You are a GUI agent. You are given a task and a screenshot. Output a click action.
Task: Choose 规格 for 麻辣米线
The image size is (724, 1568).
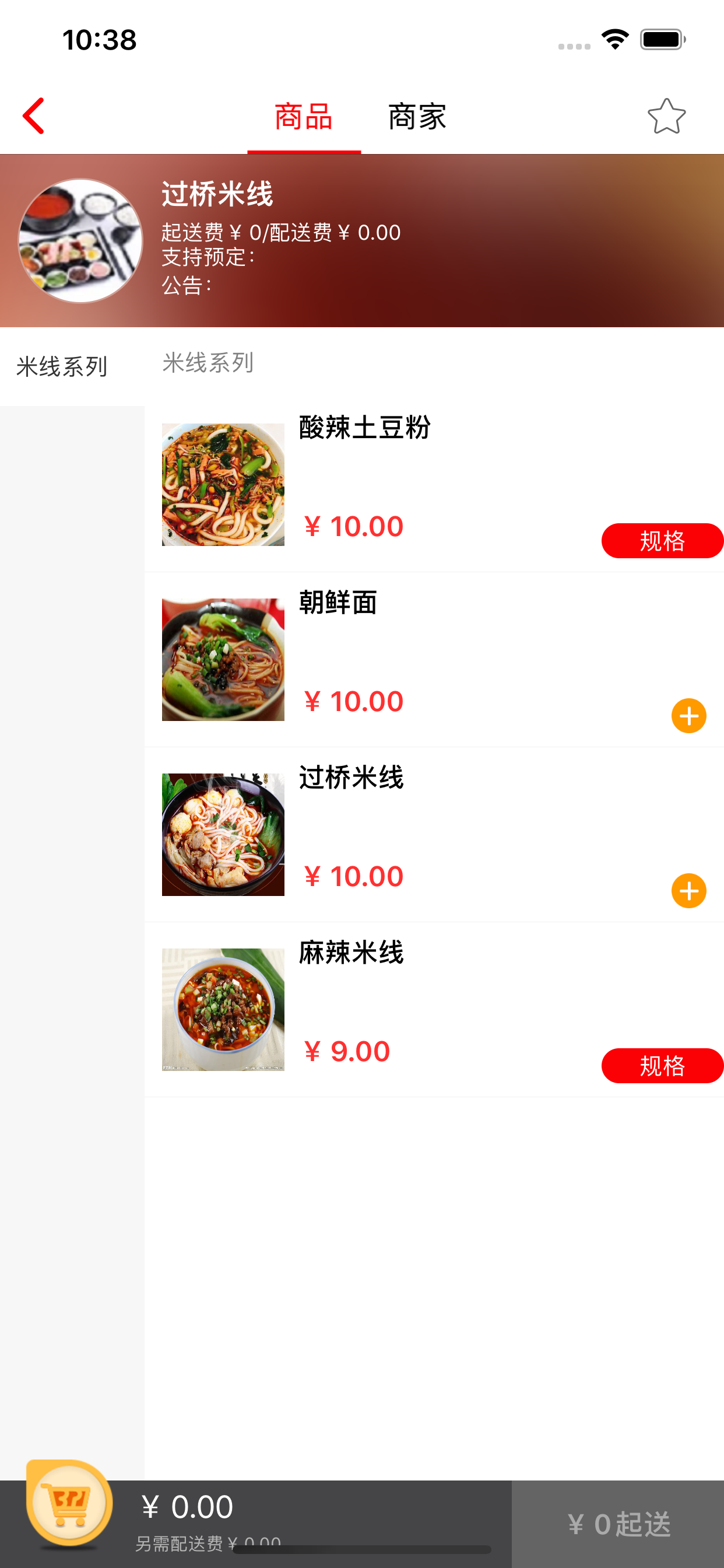[x=662, y=1065]
